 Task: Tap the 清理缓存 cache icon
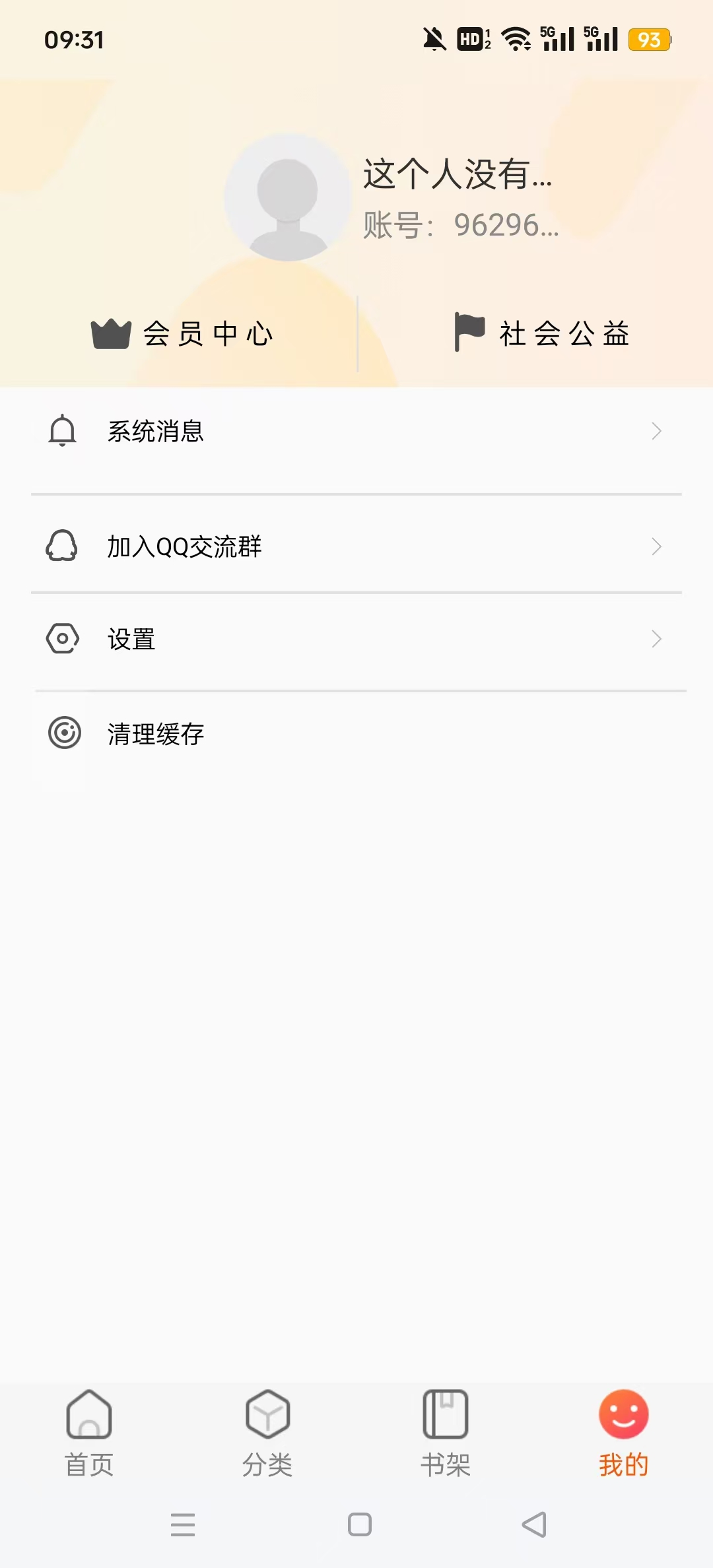coord(62,731)
